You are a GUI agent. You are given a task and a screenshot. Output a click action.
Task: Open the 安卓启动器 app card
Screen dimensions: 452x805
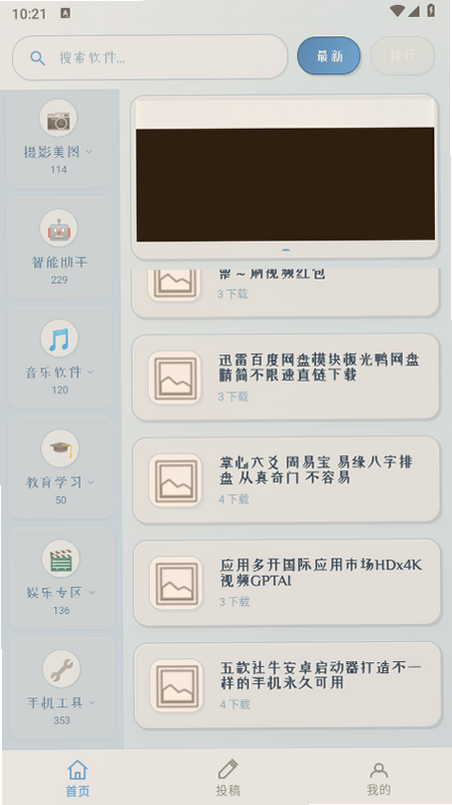tap(288, 685)
